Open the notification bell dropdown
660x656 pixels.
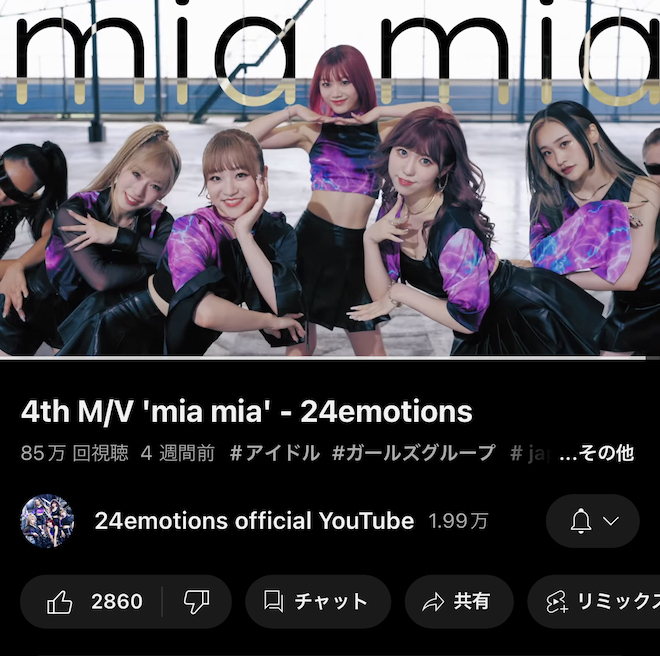pos(592,521)
